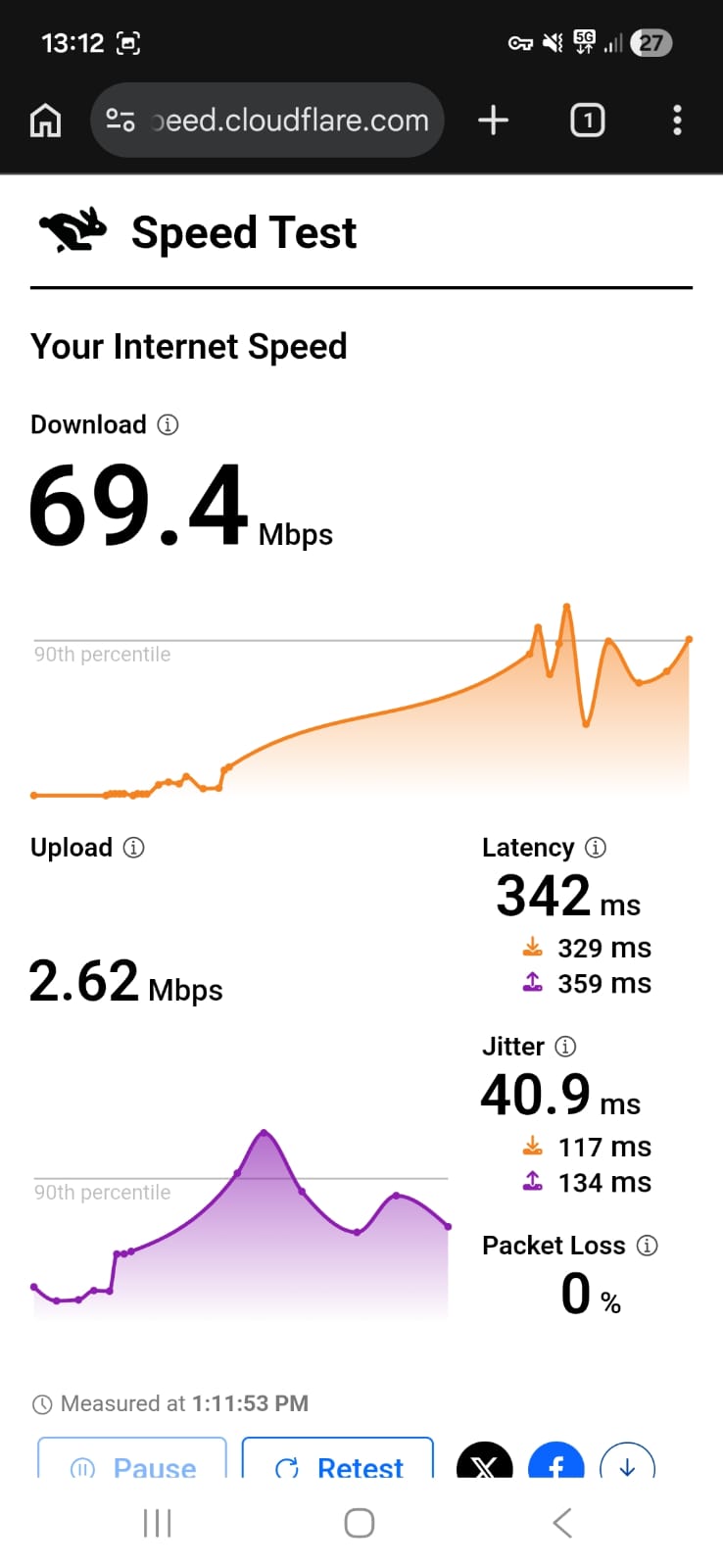This screenshot has height=1568, width=723.
Task: Open the Download info tooltip icon
Action: [169, 424]
